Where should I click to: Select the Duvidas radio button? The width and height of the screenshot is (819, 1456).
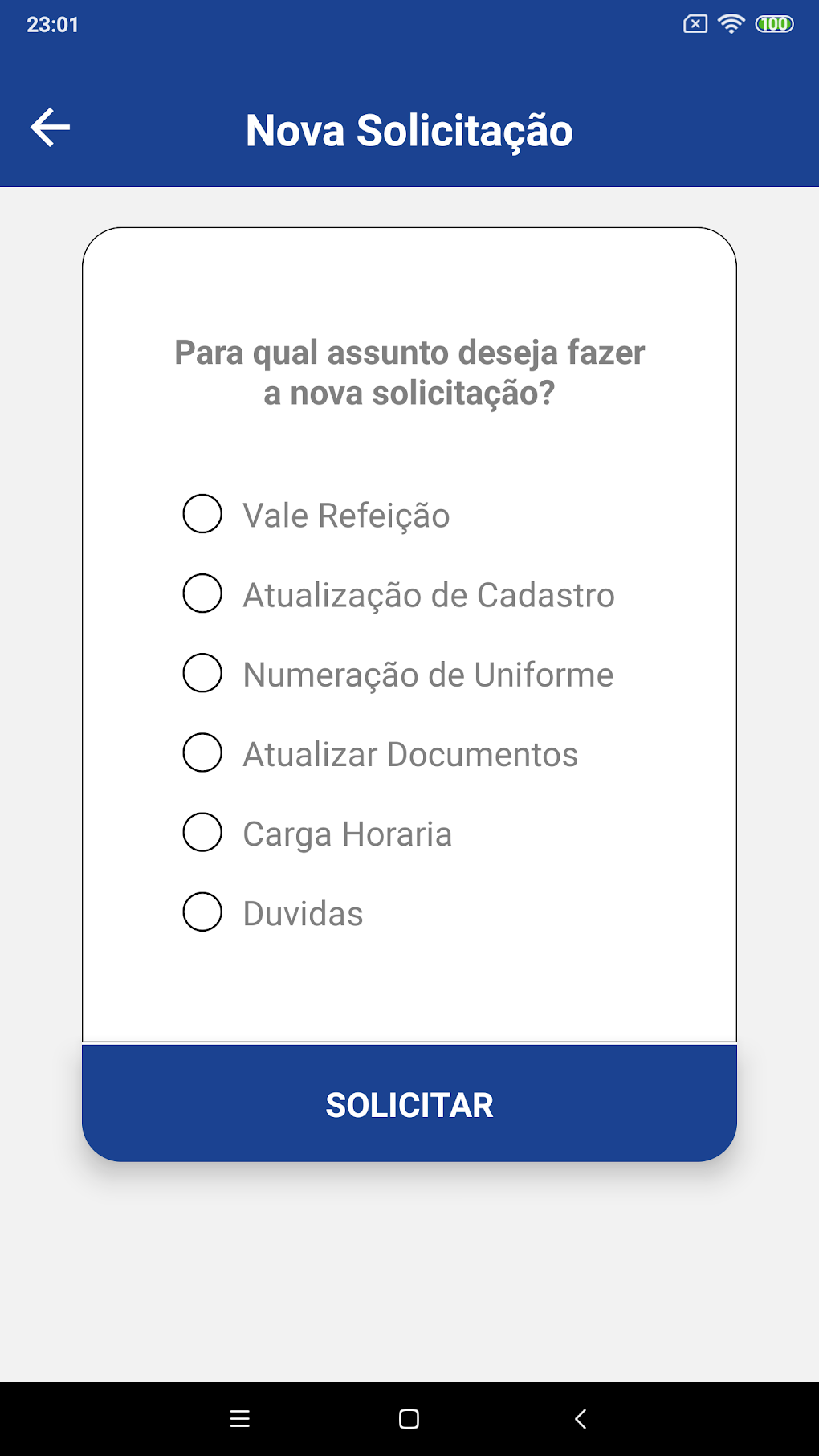[202, 912]
